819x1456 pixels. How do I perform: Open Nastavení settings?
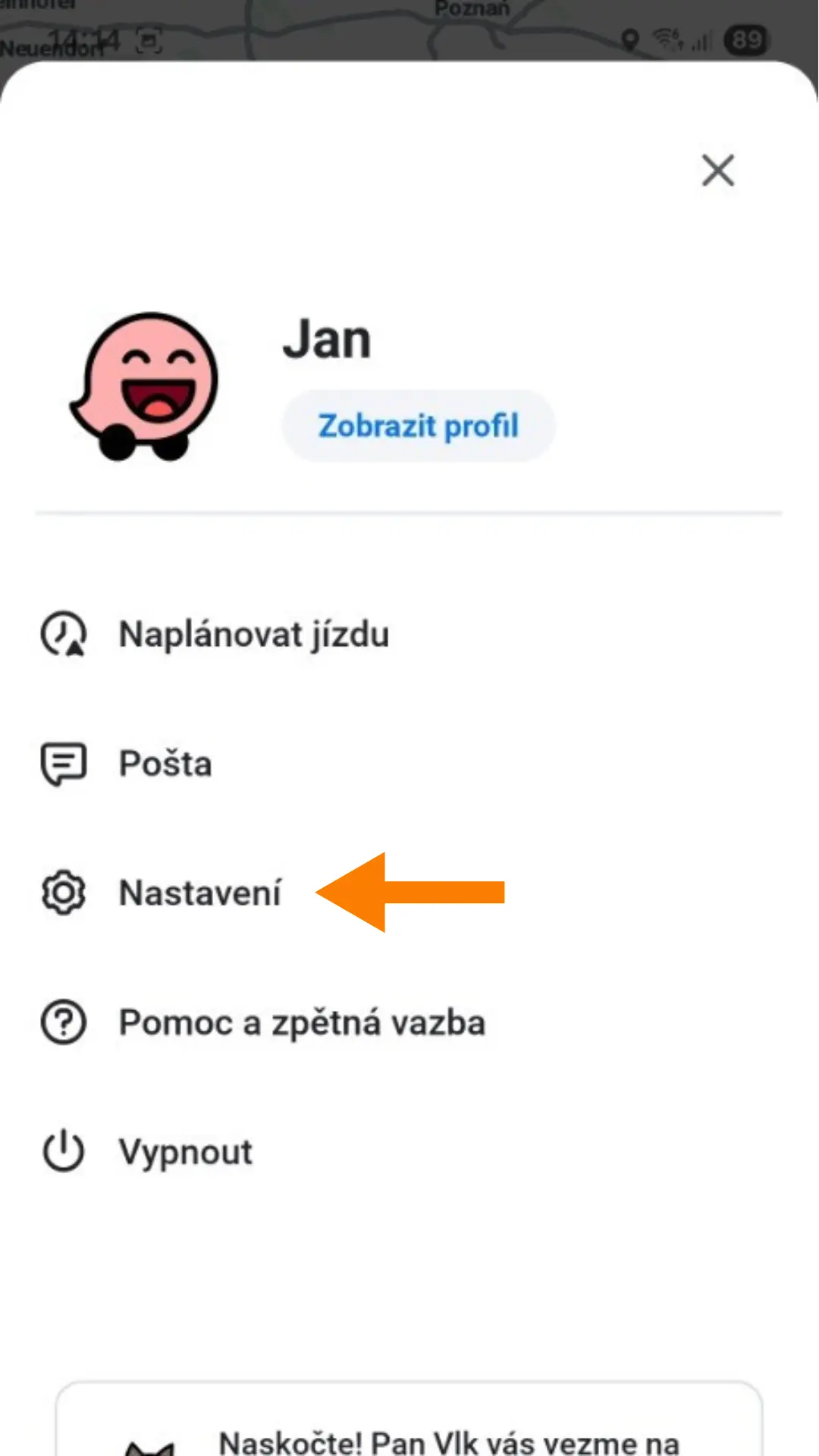coord(199,893)
